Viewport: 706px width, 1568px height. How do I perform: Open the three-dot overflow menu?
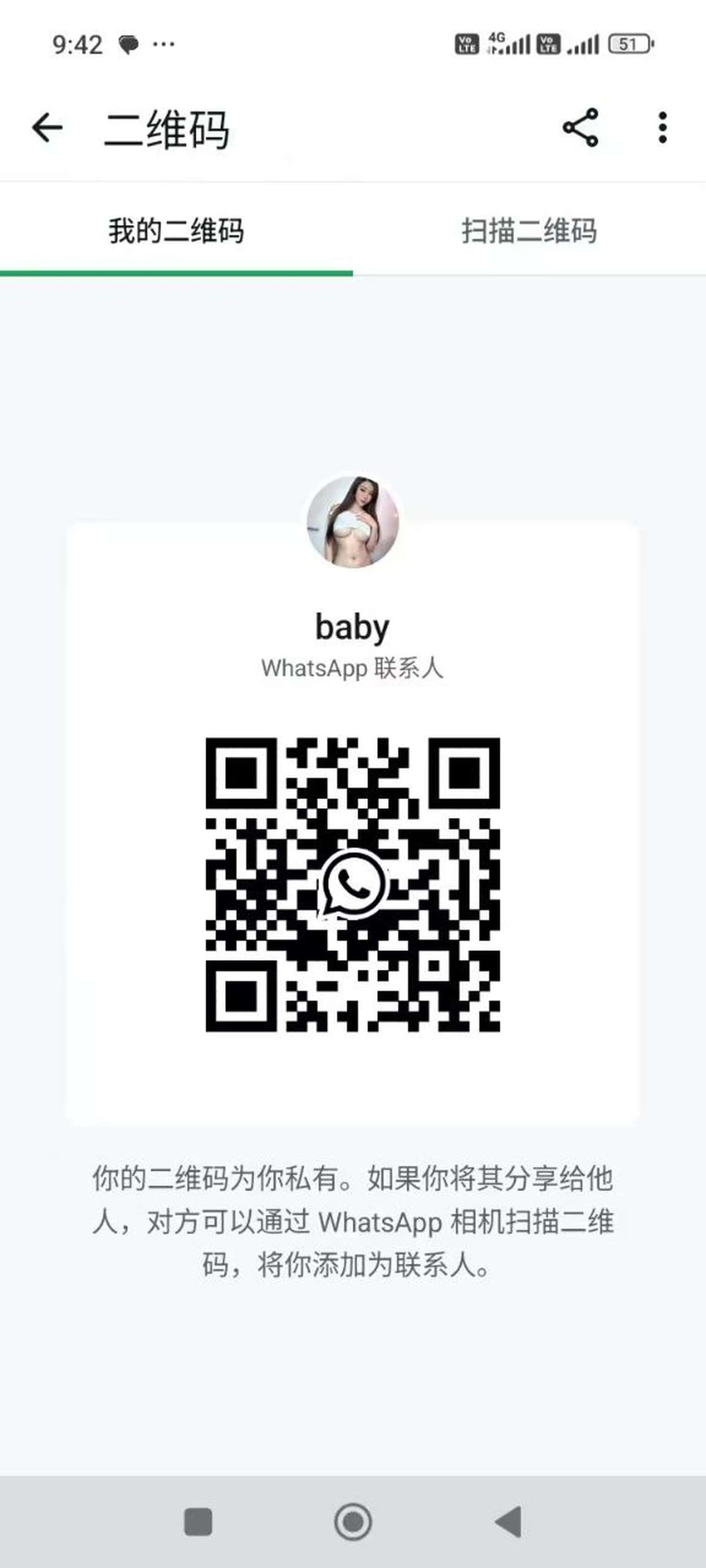pos(663,128)
